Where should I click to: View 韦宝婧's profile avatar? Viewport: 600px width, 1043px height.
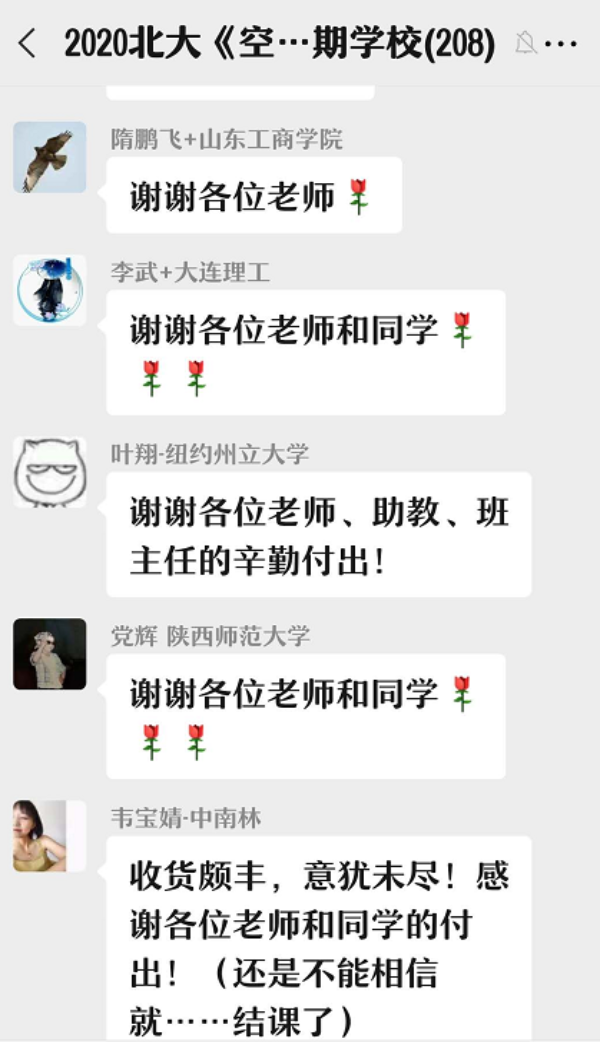pyautogui.click(x=49, y=835)
